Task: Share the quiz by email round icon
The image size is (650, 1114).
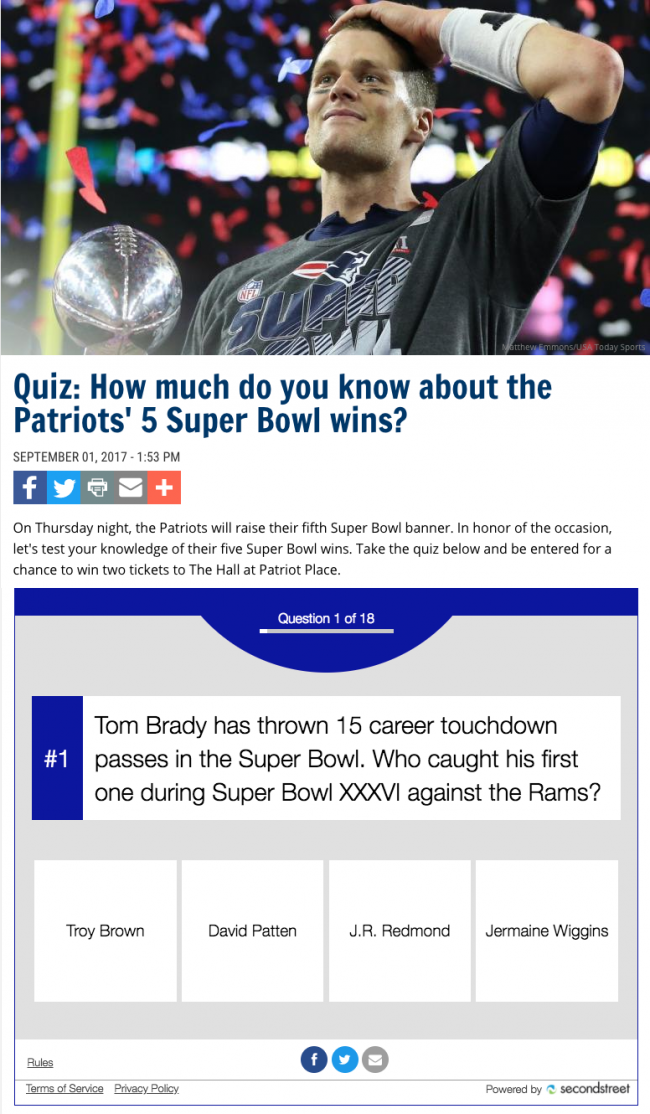Action: [374, 1059]
